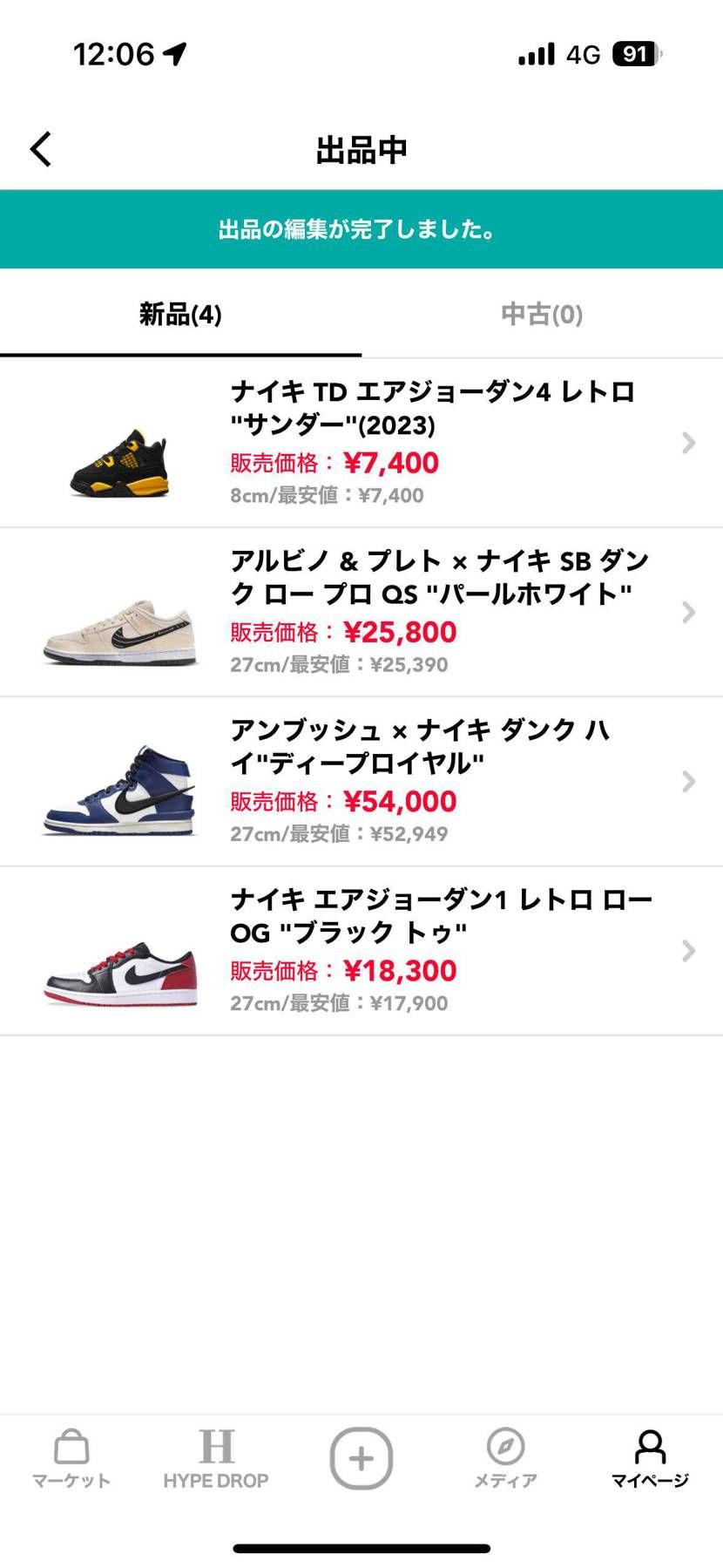Tap the back arrow at top left
This screenshot has width=723, height=1568.
tap(40, 148)
